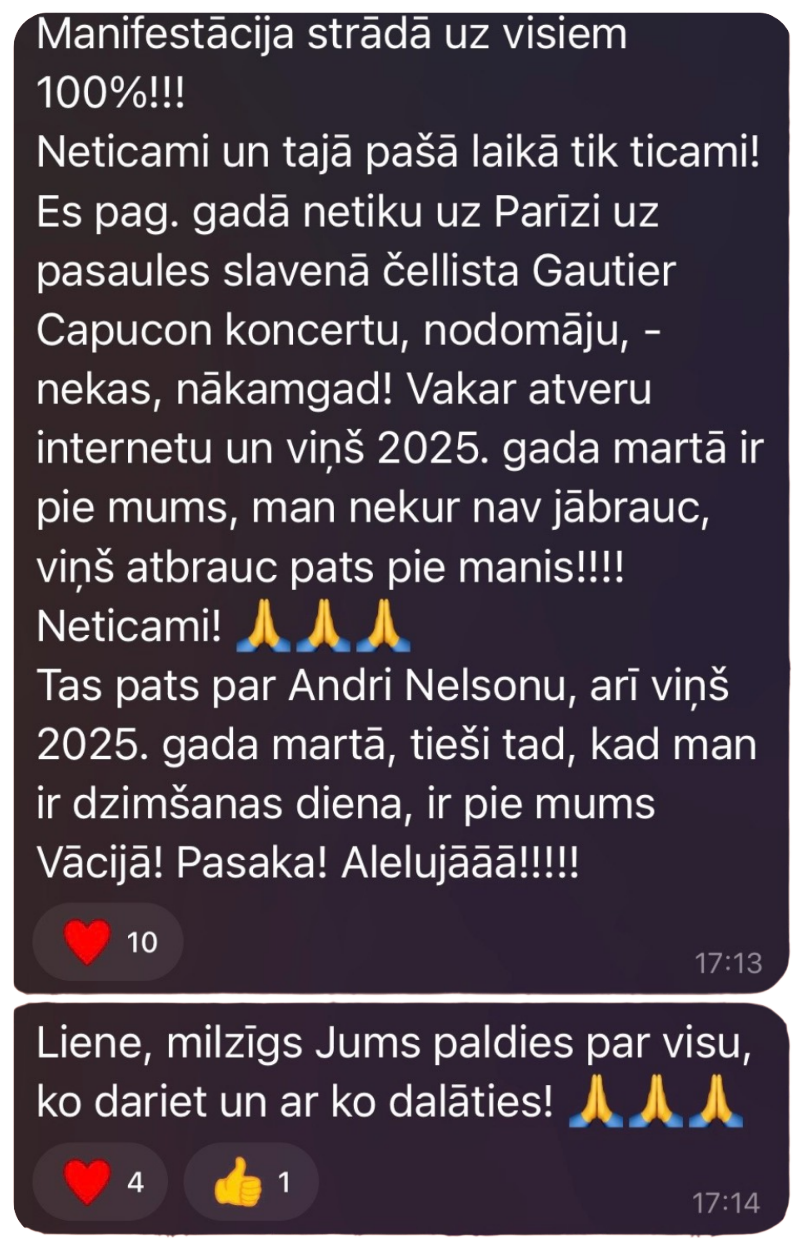806x1254 pixels.
Task: Add a heart to the message thanking Liene
Action: coord(104,1183)
